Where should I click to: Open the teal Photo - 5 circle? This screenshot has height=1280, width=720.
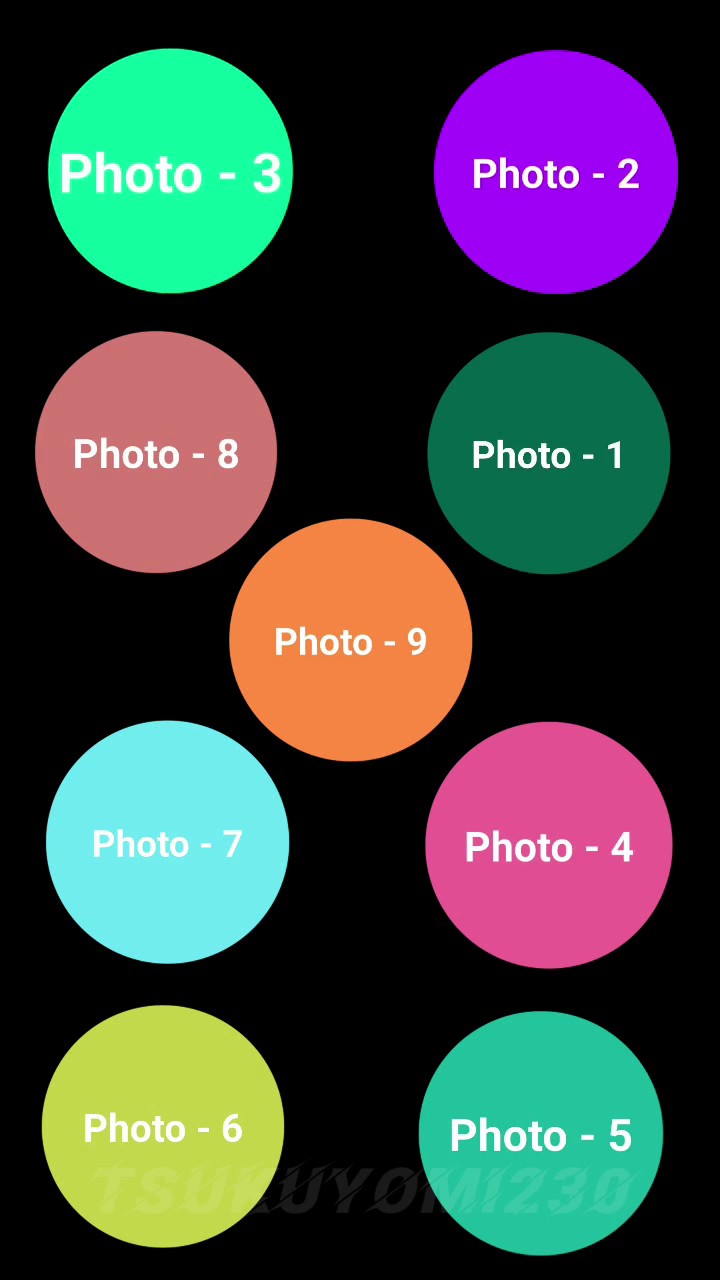(x=541, y=1133)
